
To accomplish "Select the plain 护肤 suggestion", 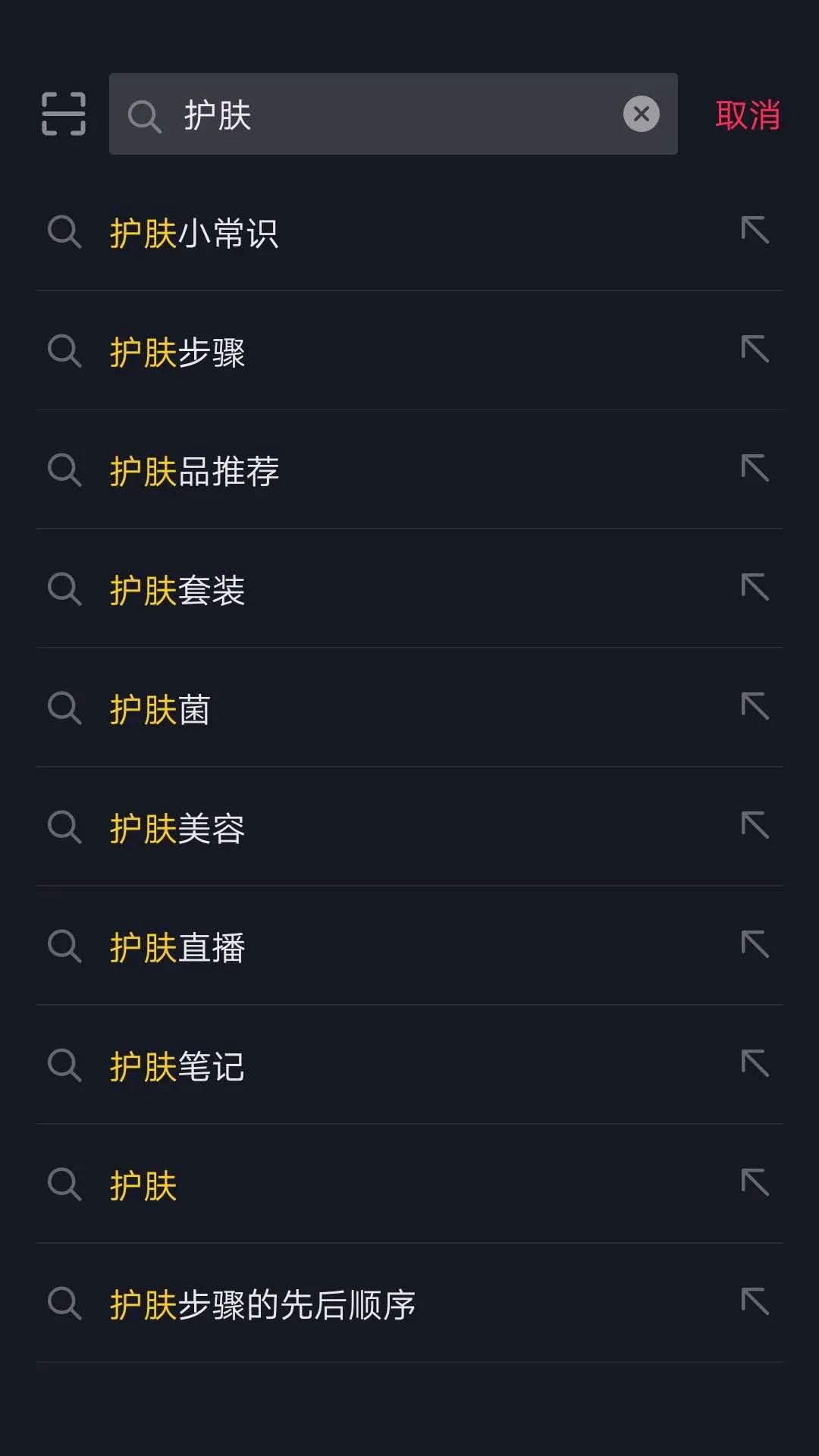I will (143, 1185).
